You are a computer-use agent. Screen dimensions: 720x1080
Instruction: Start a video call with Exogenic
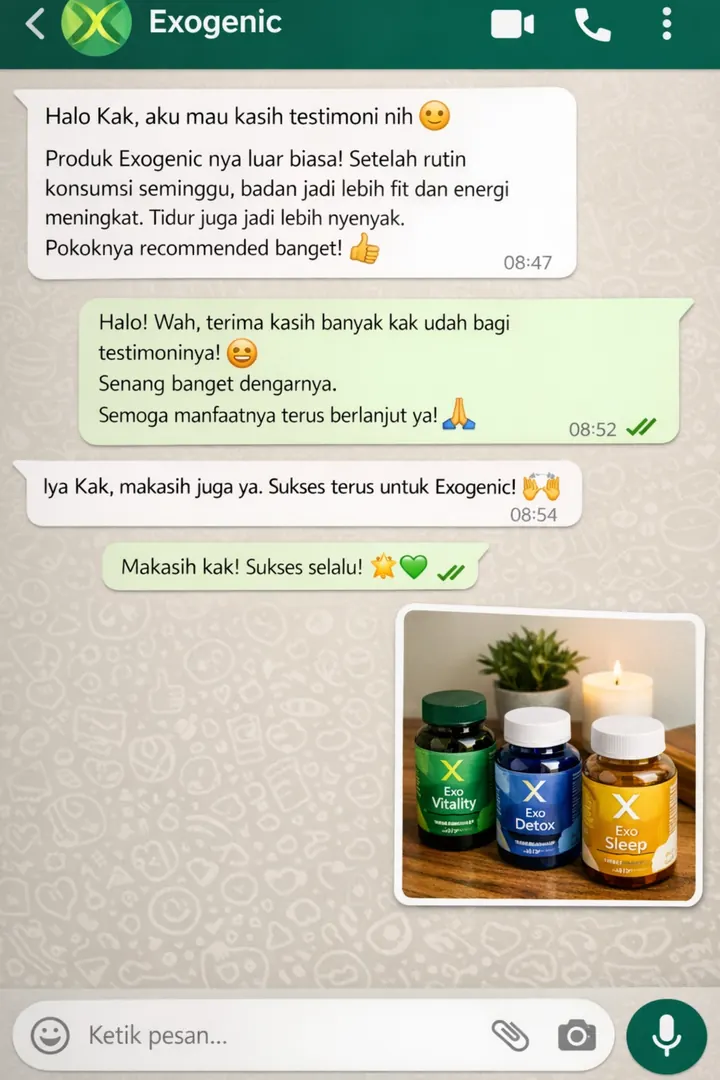coord(513,23)
